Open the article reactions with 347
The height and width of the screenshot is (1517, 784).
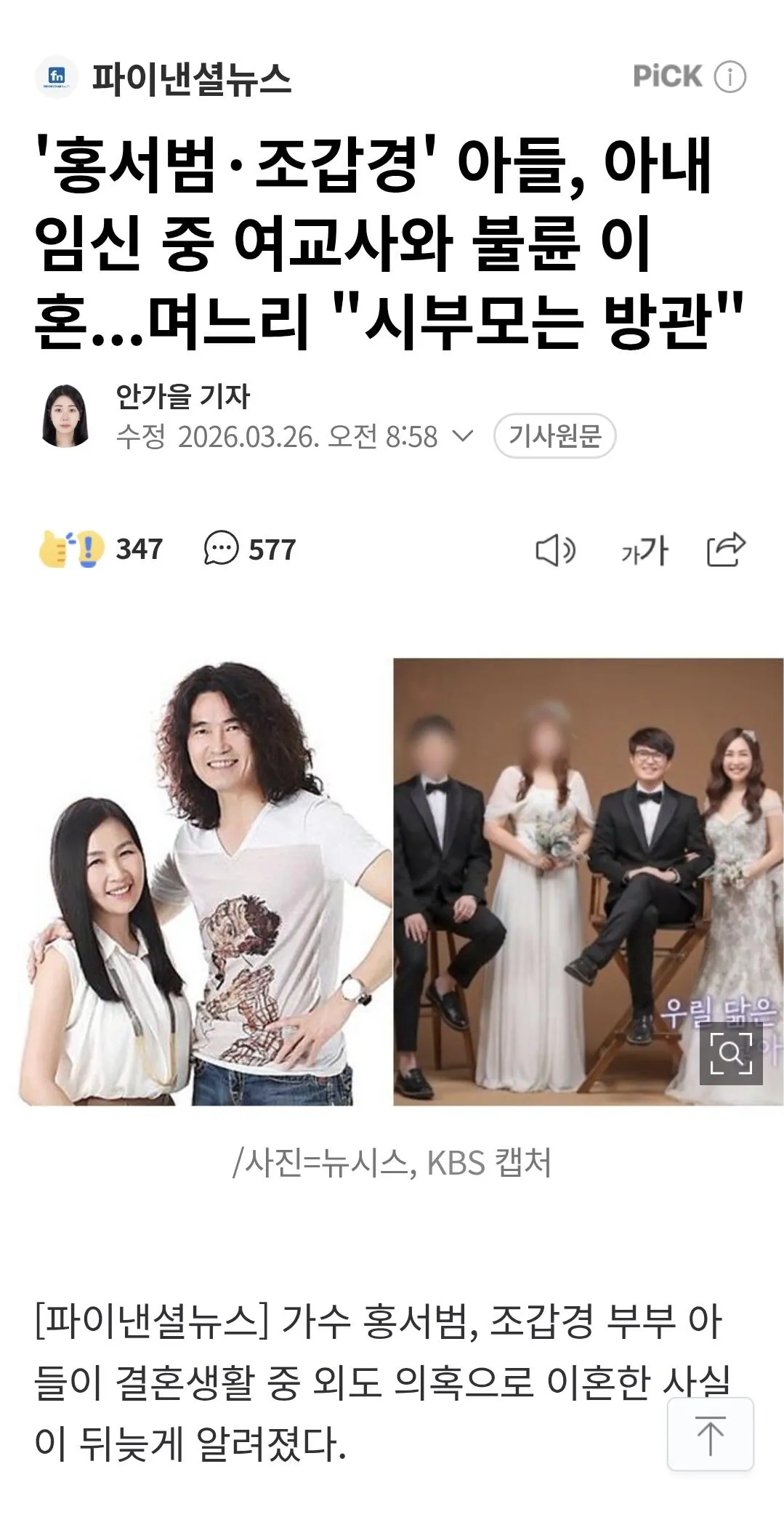pyautogui.click(x=101, y=550)
